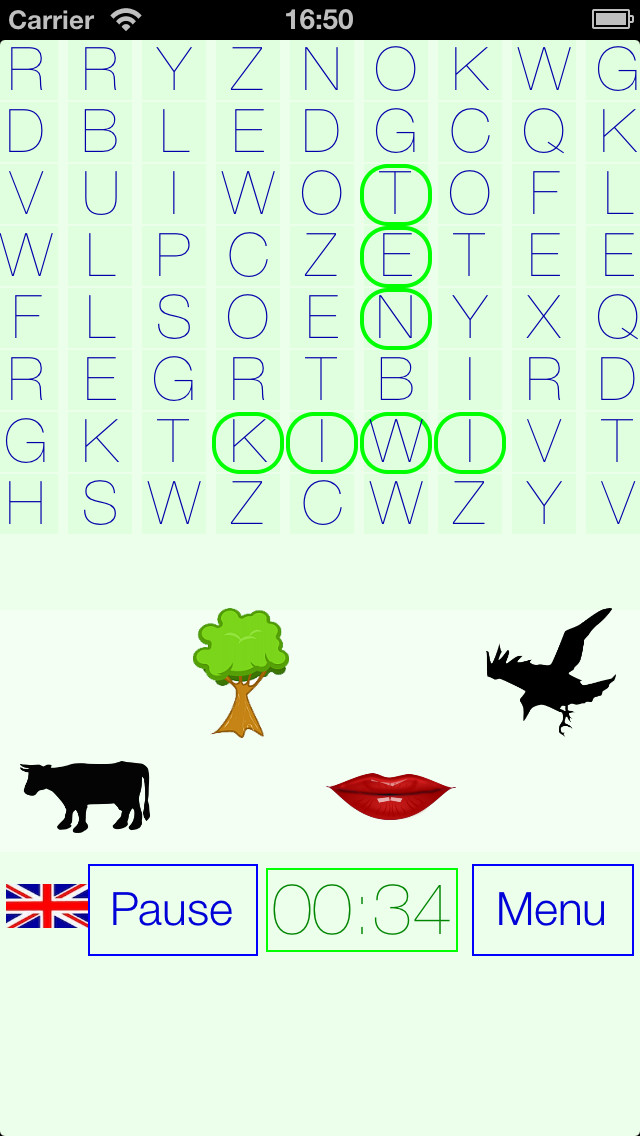640x1136 pixels.
Task: Open the Menu
Action: [x=552, y=909]
